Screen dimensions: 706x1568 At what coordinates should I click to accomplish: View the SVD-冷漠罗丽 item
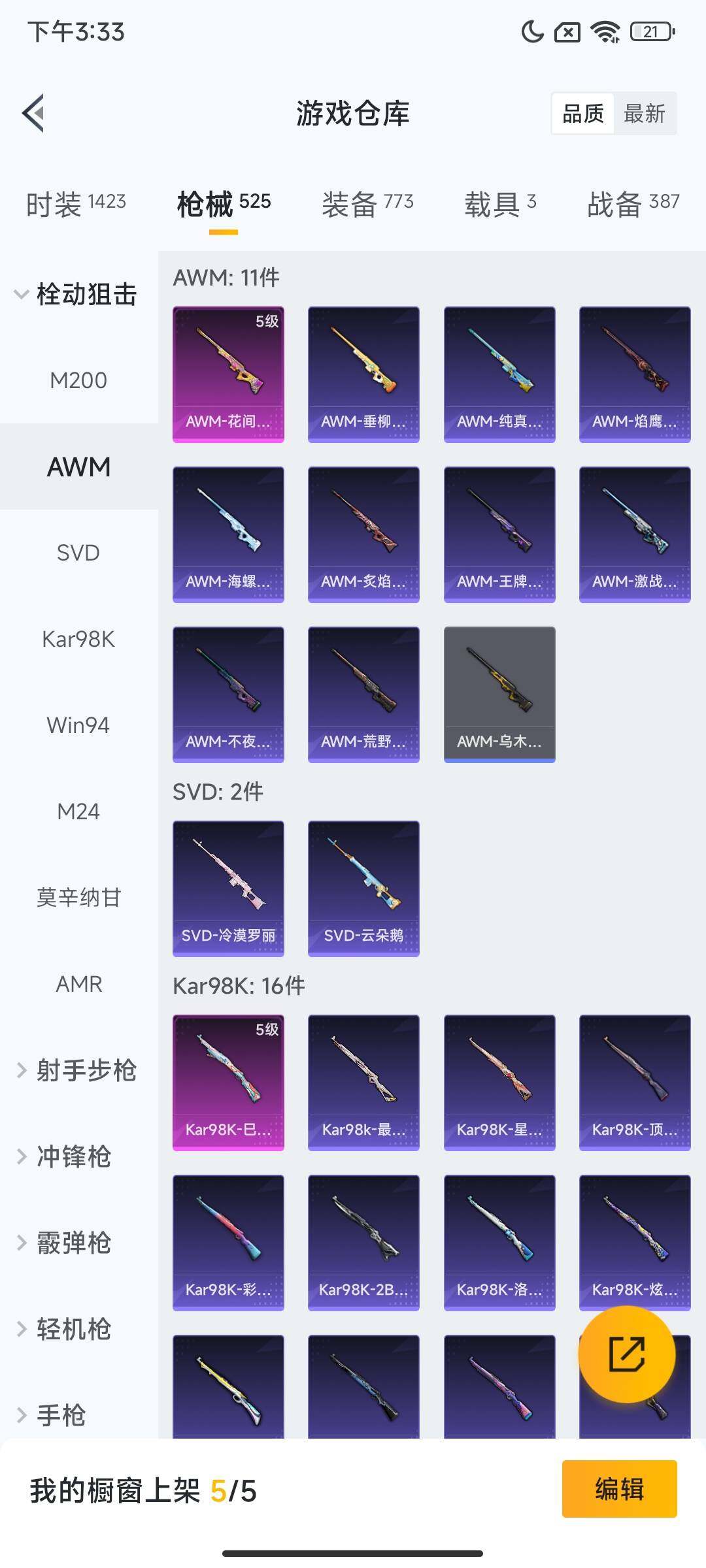pyautogui.click(x=228, y=887)
